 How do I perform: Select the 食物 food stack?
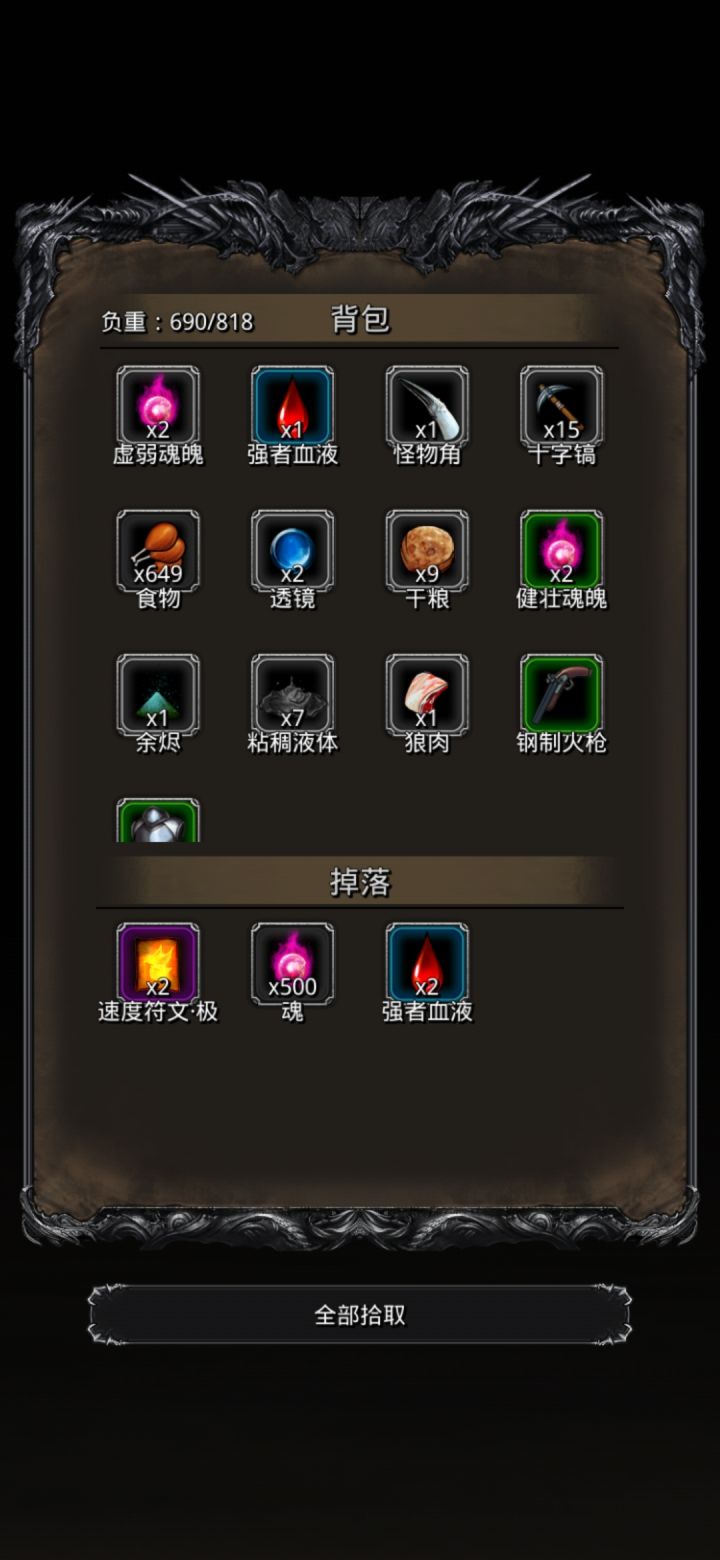click(158, 557)
